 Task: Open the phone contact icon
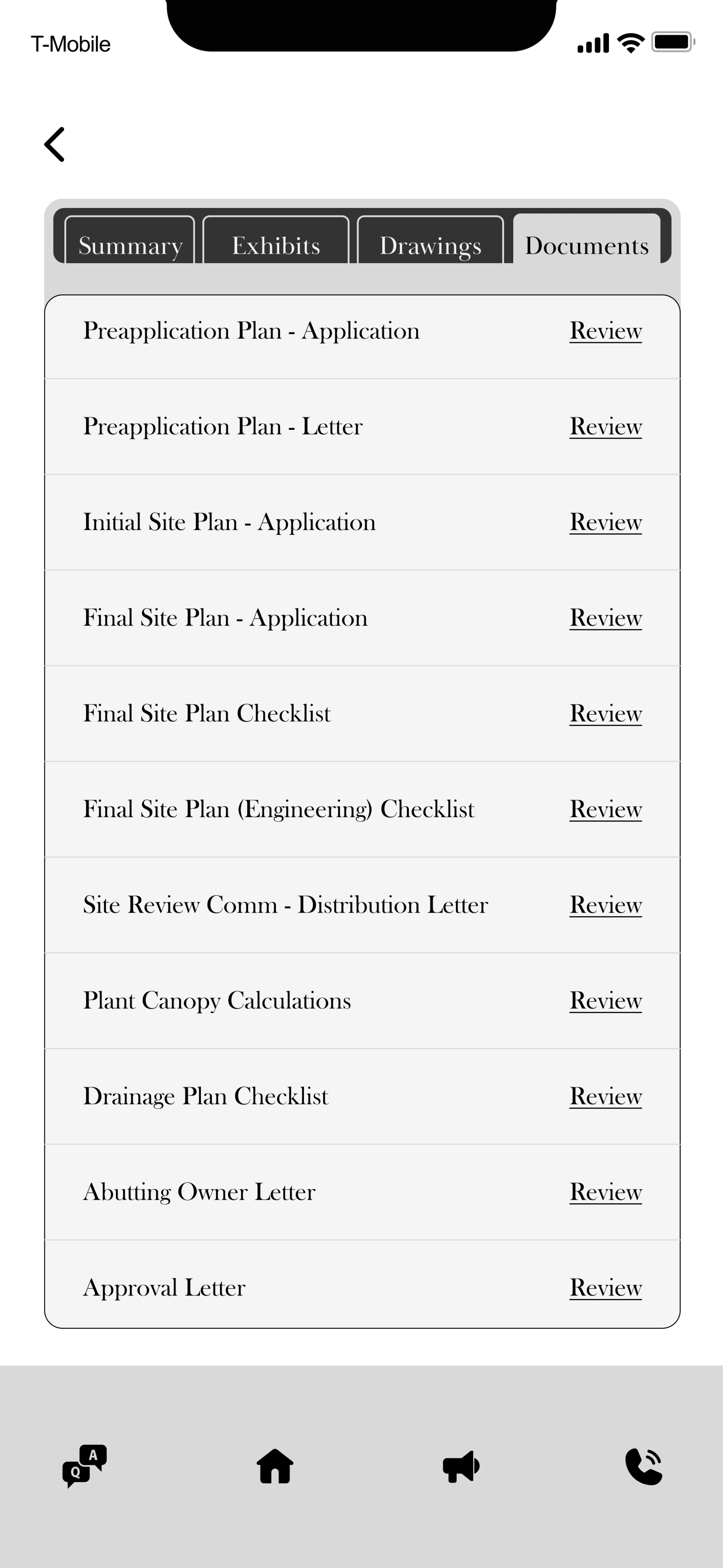(644, 1466)
